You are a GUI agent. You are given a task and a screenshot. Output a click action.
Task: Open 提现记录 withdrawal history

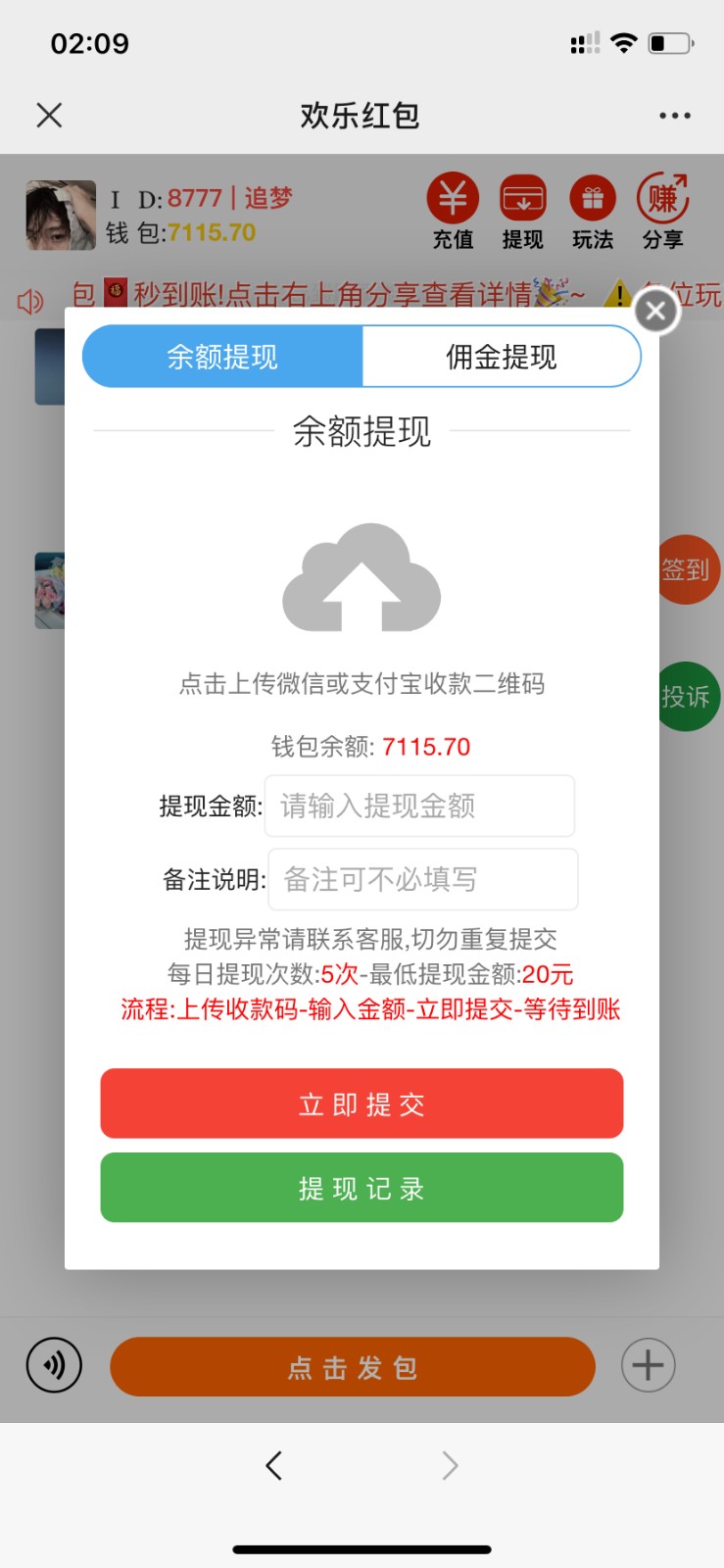click(362, 1188)
